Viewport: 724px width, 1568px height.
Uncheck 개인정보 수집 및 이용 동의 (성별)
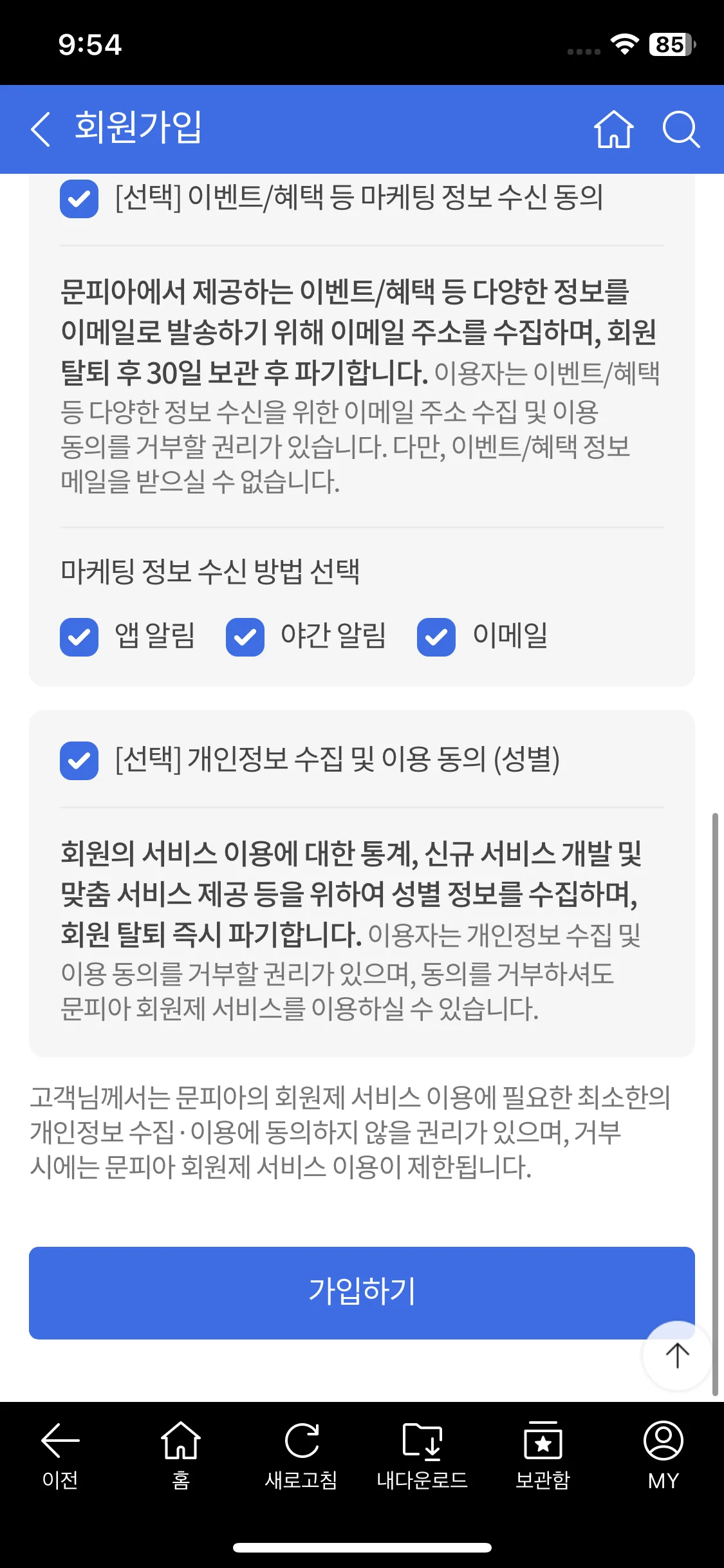(79, 760)
